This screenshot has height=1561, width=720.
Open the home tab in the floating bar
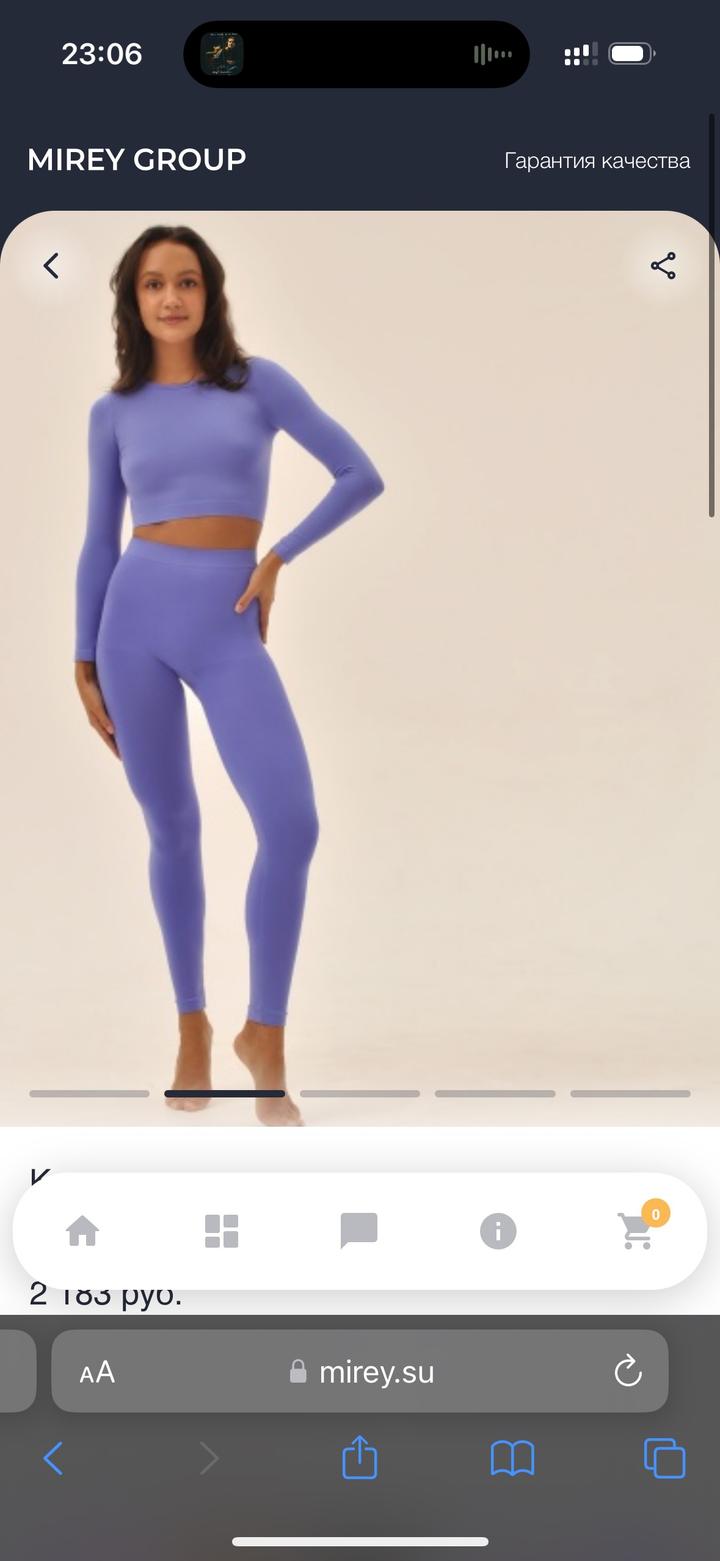(82, 1231)
